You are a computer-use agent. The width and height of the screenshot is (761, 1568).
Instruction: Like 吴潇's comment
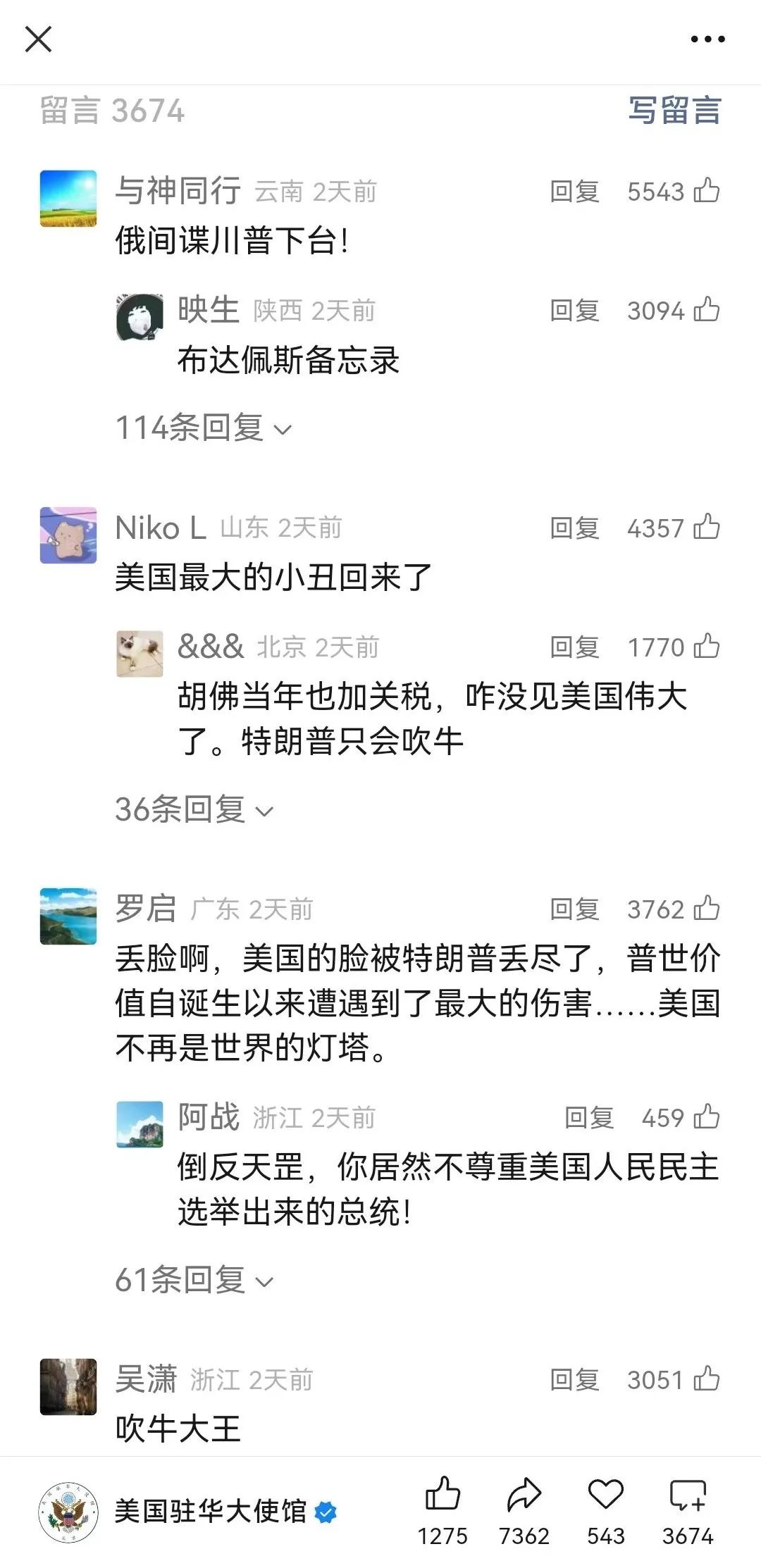(x=706, y=1379)
